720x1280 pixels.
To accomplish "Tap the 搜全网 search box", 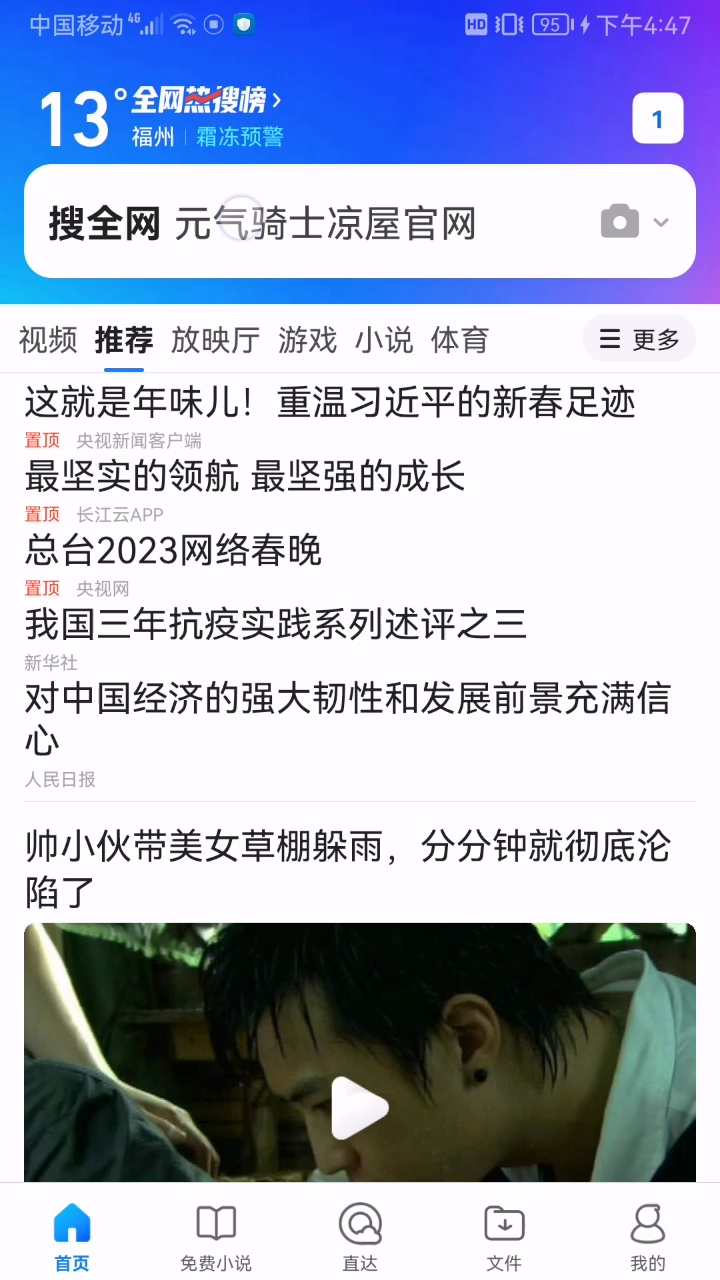I will [x=320, y=224].
